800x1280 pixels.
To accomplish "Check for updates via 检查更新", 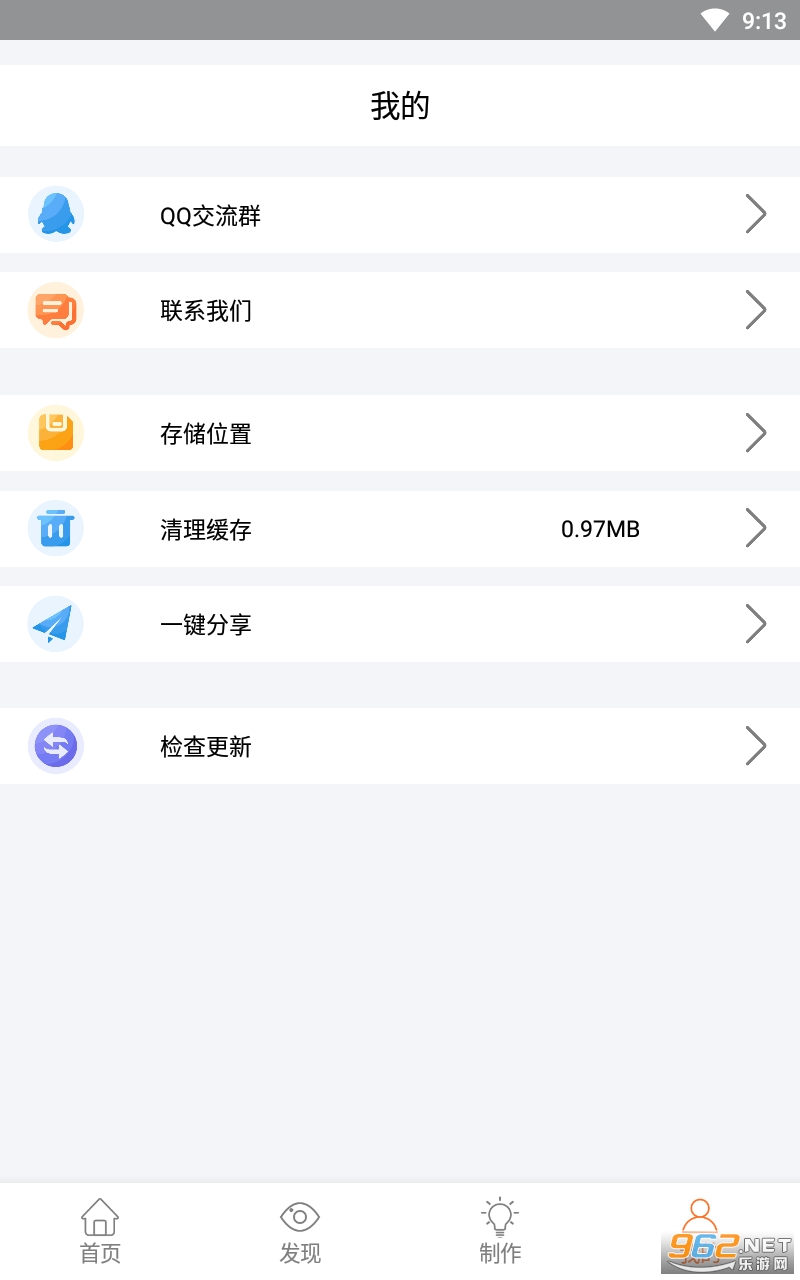I will pyautogui.click(x=400, y=746).
